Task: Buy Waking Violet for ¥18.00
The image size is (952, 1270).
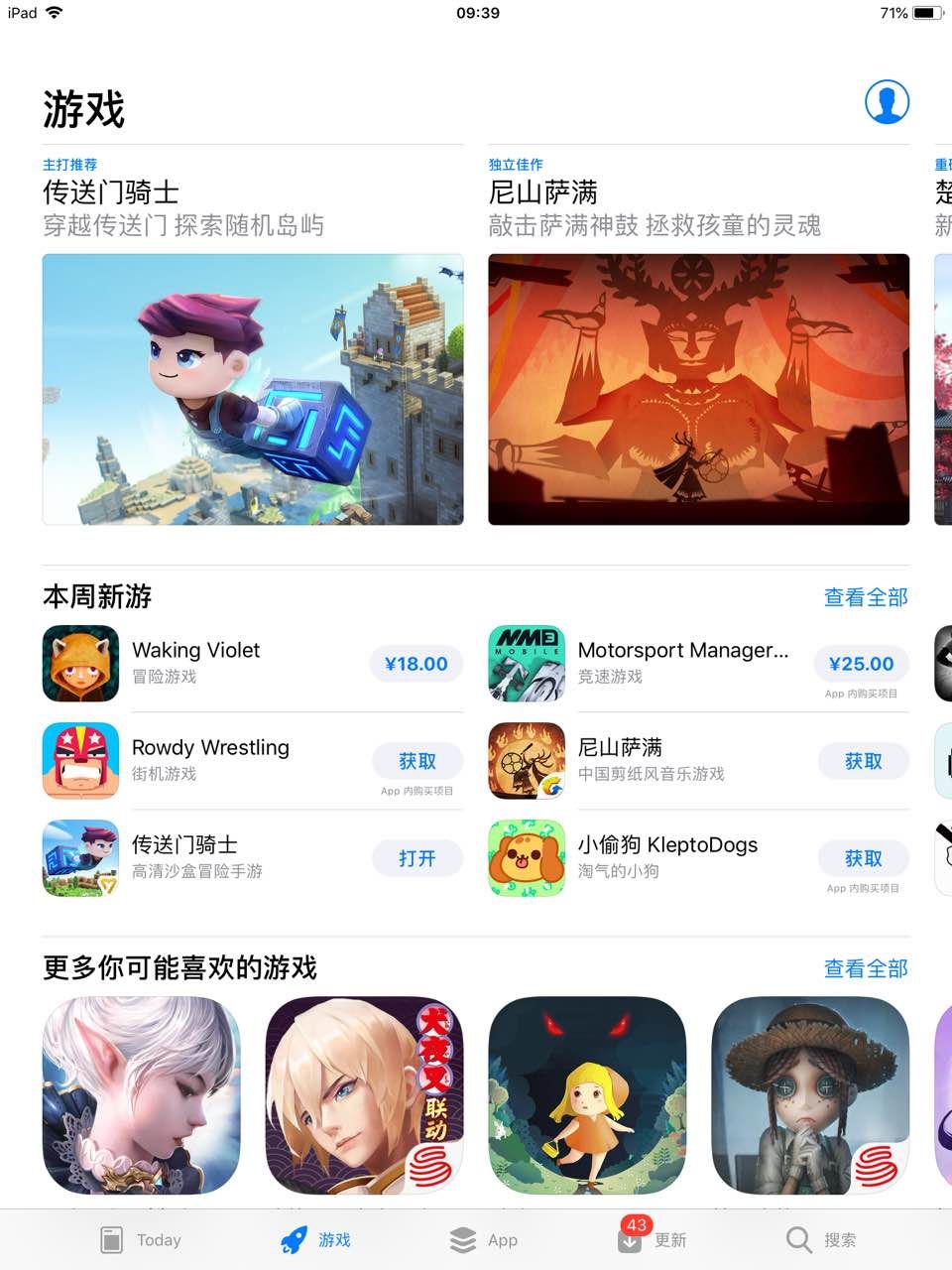Action: click(x=416, y=664)
